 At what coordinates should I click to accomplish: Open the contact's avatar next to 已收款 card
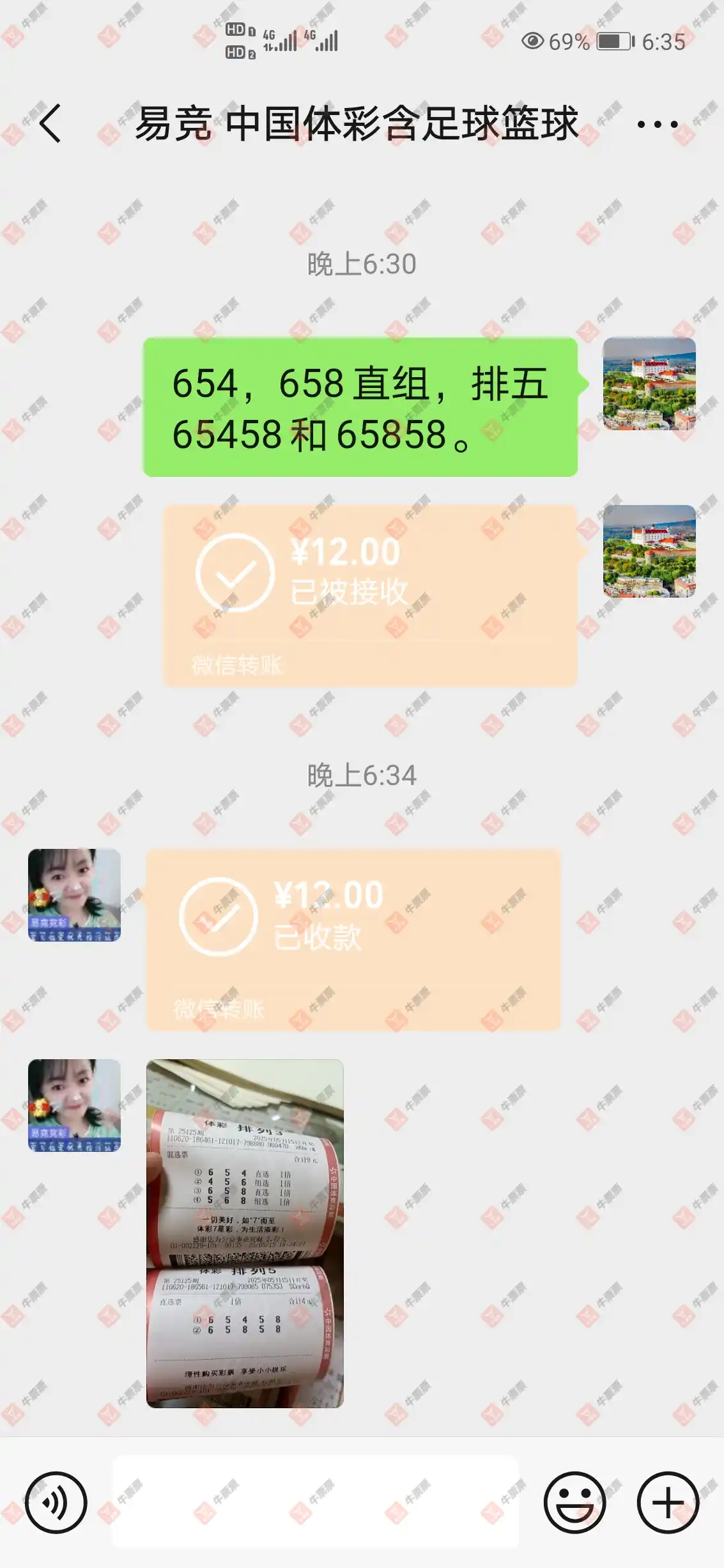click(74, 895)
